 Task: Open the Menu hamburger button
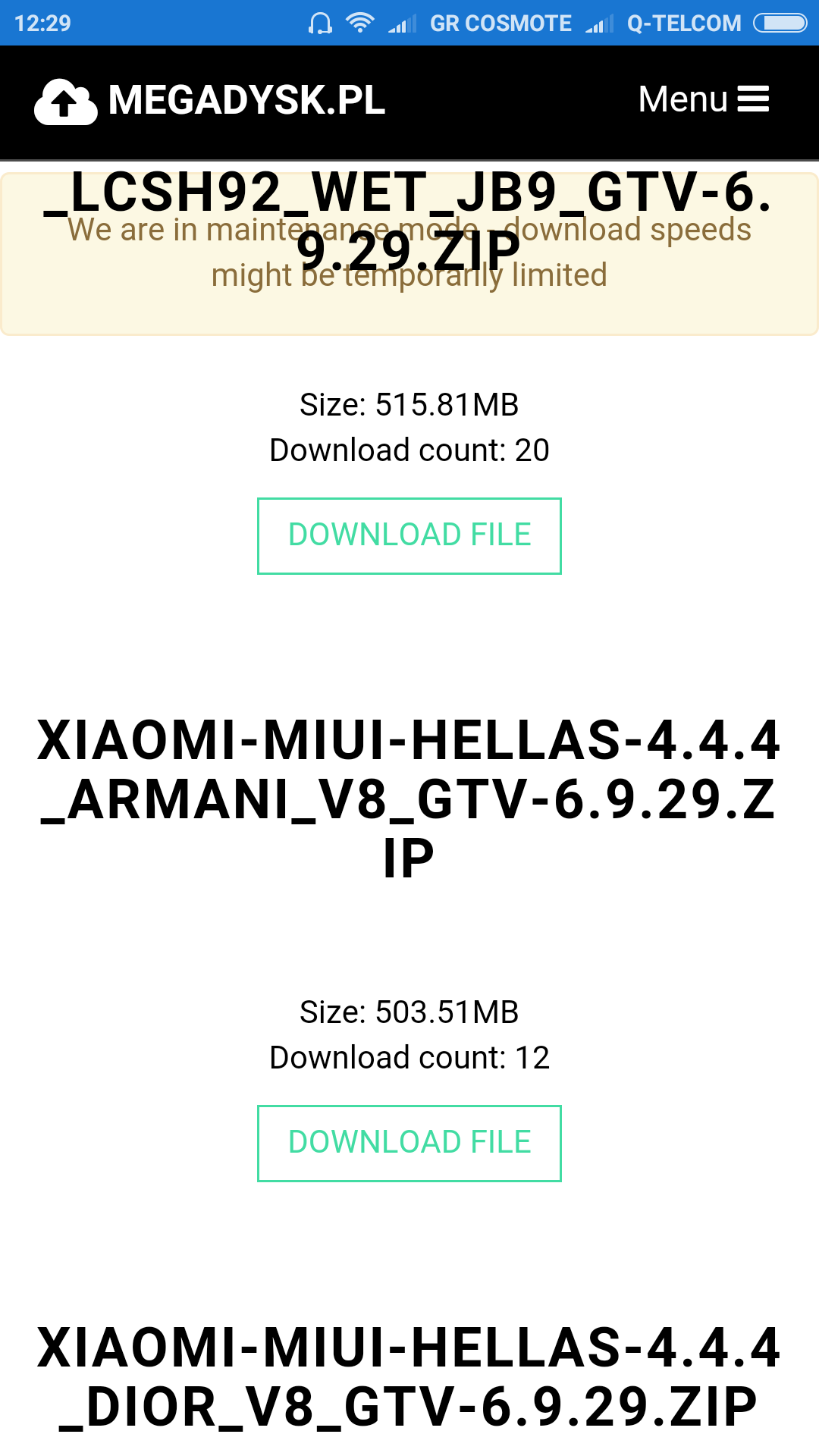(x=704, y=99)
